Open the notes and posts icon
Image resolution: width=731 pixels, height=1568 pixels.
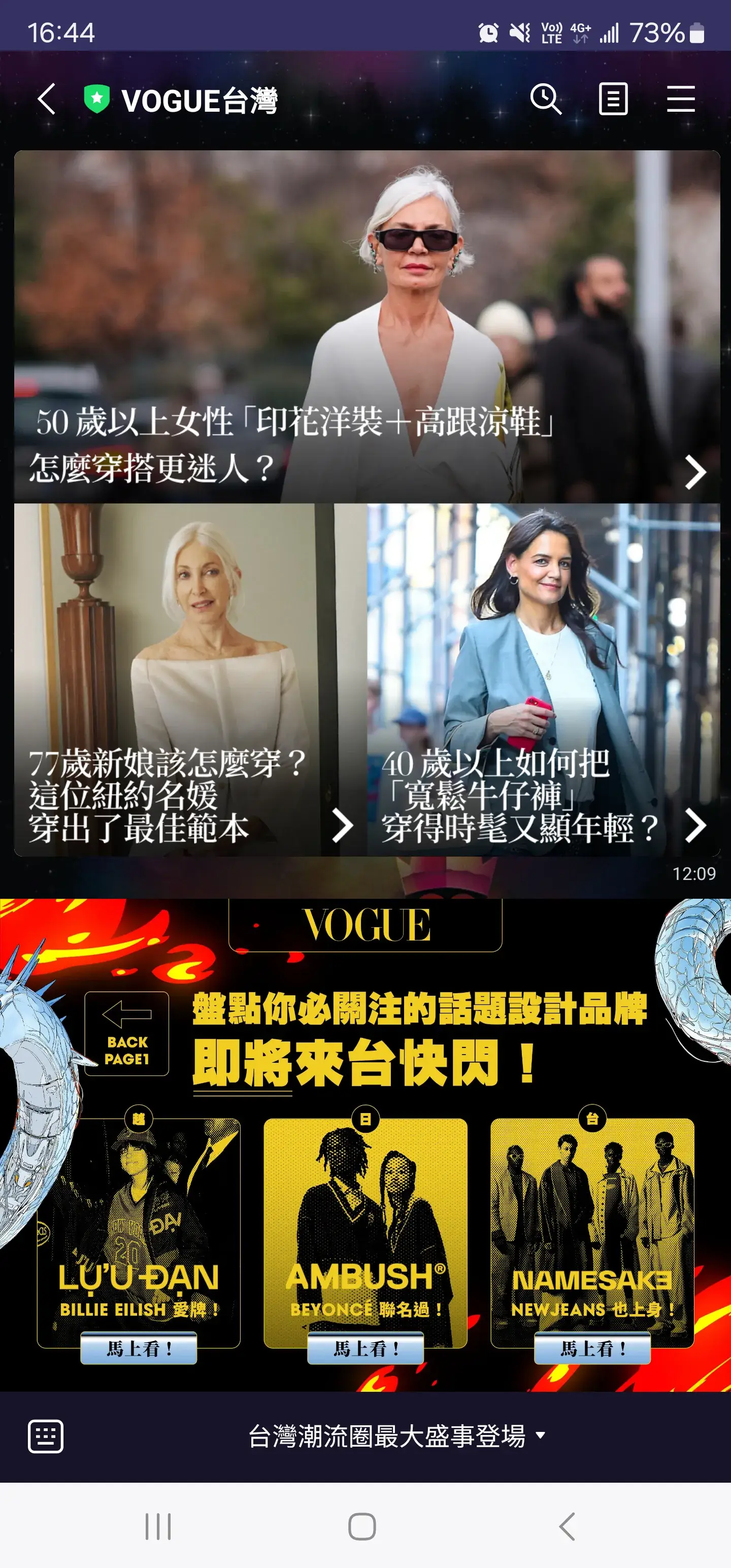(613, 99)
